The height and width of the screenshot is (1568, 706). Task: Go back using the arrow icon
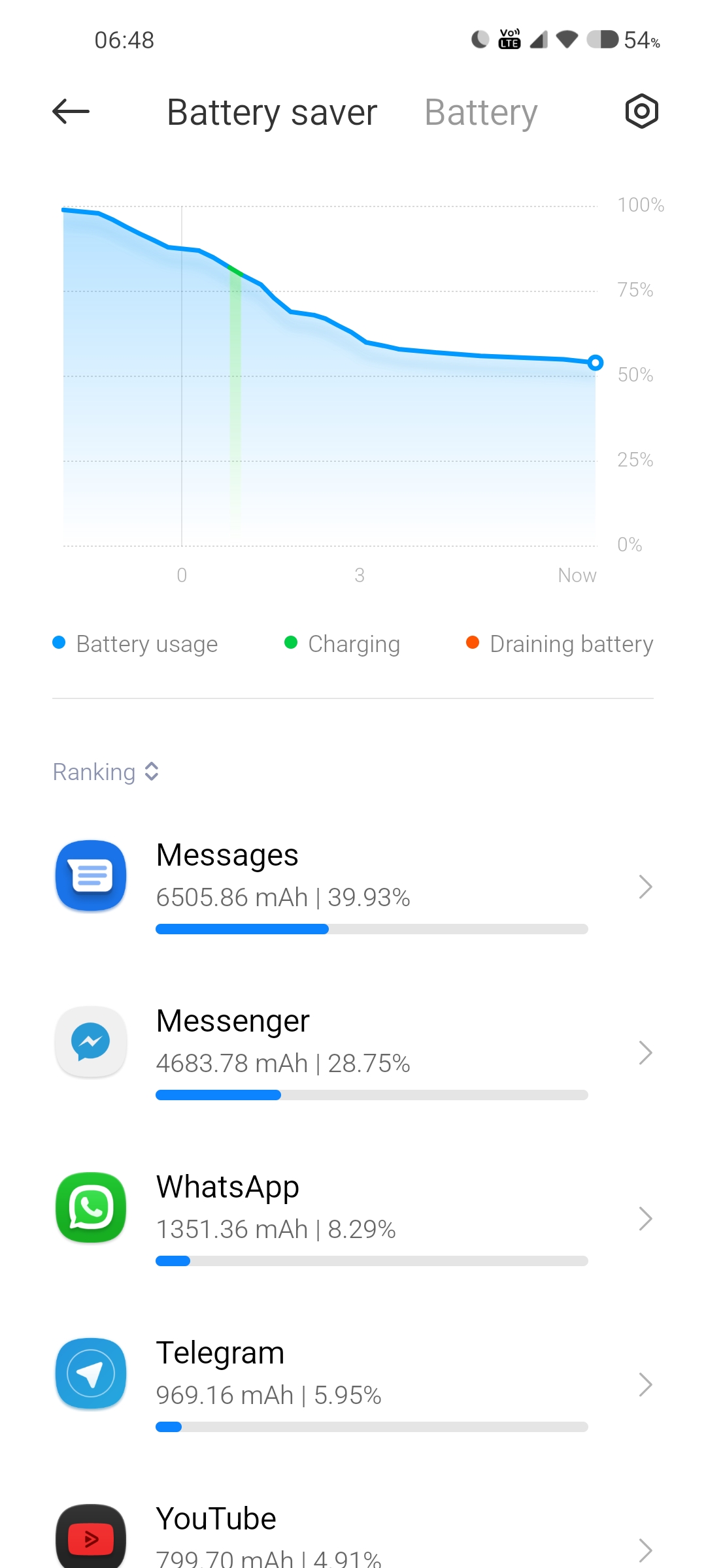pyautogui.click(x=71, y=112)
